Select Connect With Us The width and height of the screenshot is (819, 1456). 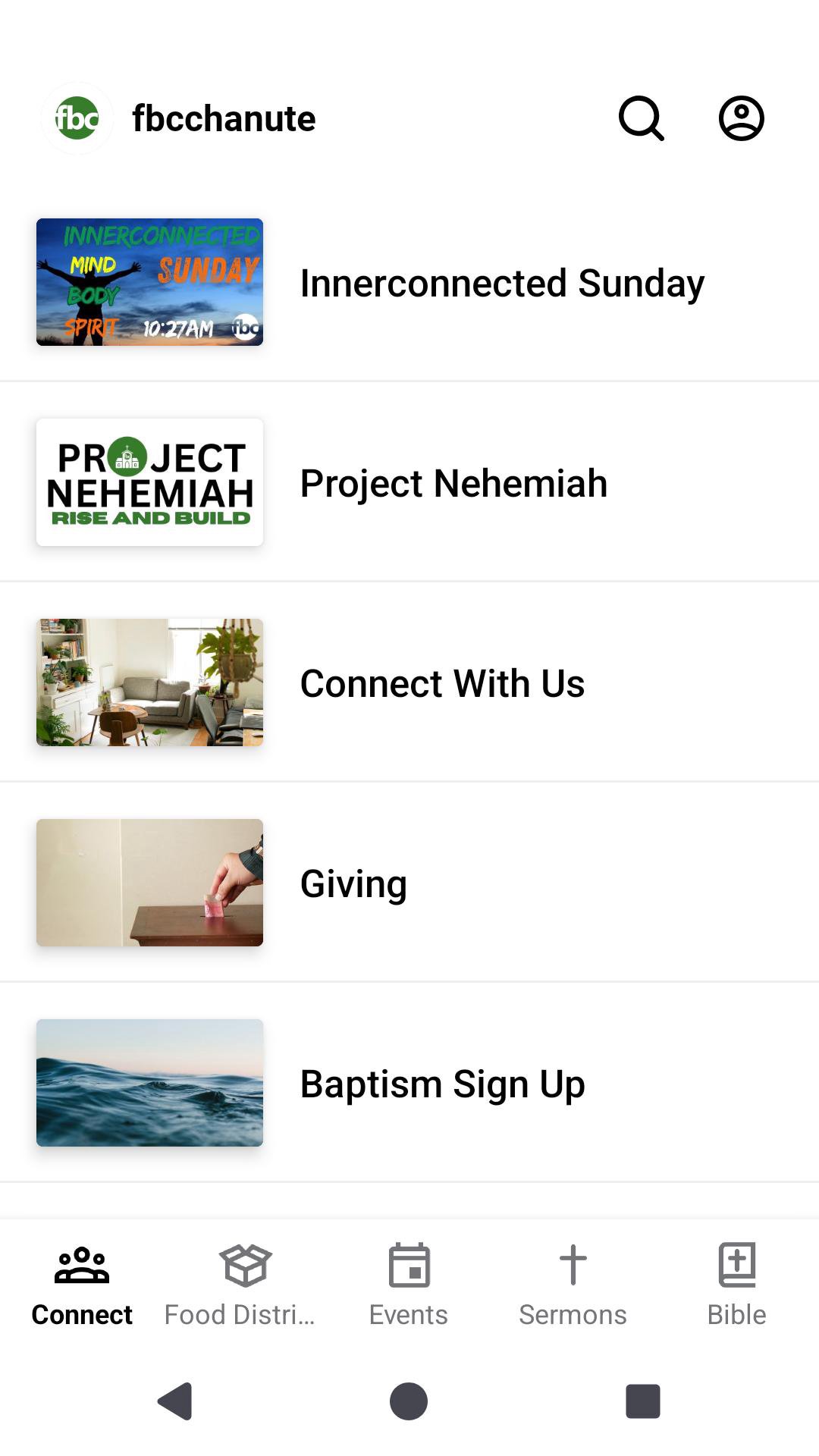(x=442, y=683)
